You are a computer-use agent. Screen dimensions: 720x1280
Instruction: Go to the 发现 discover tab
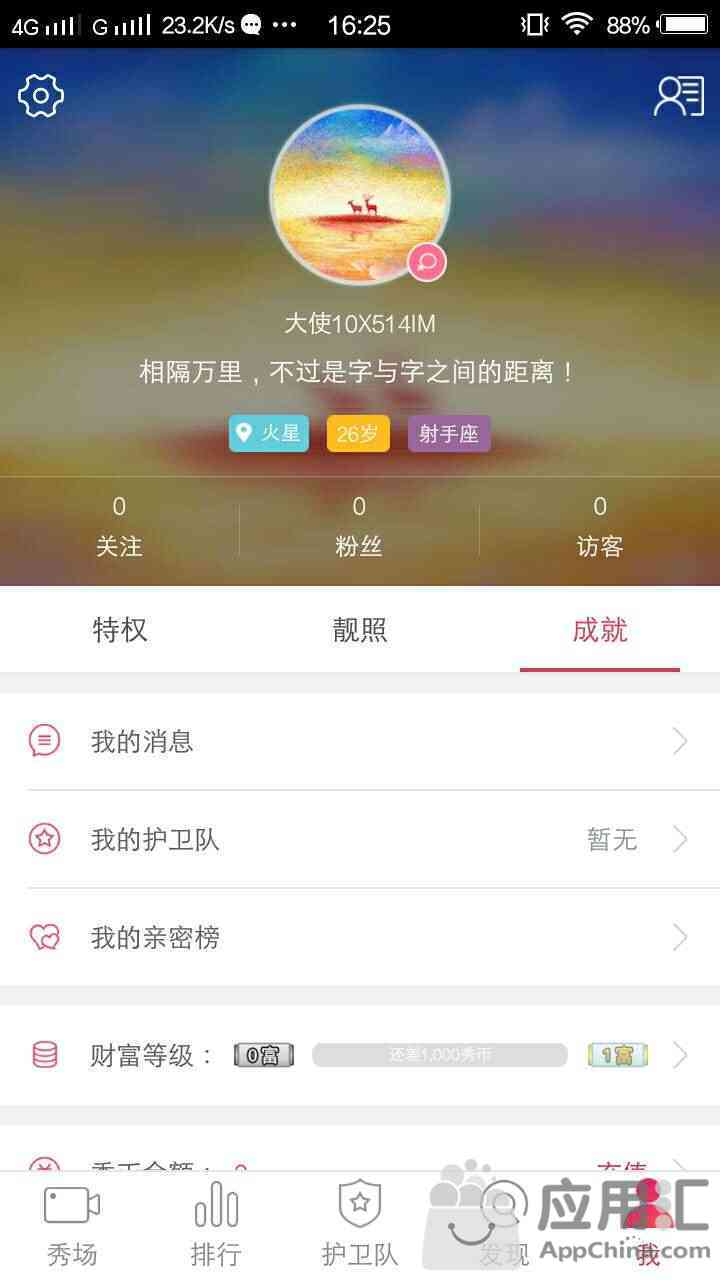click(503, 1226)
